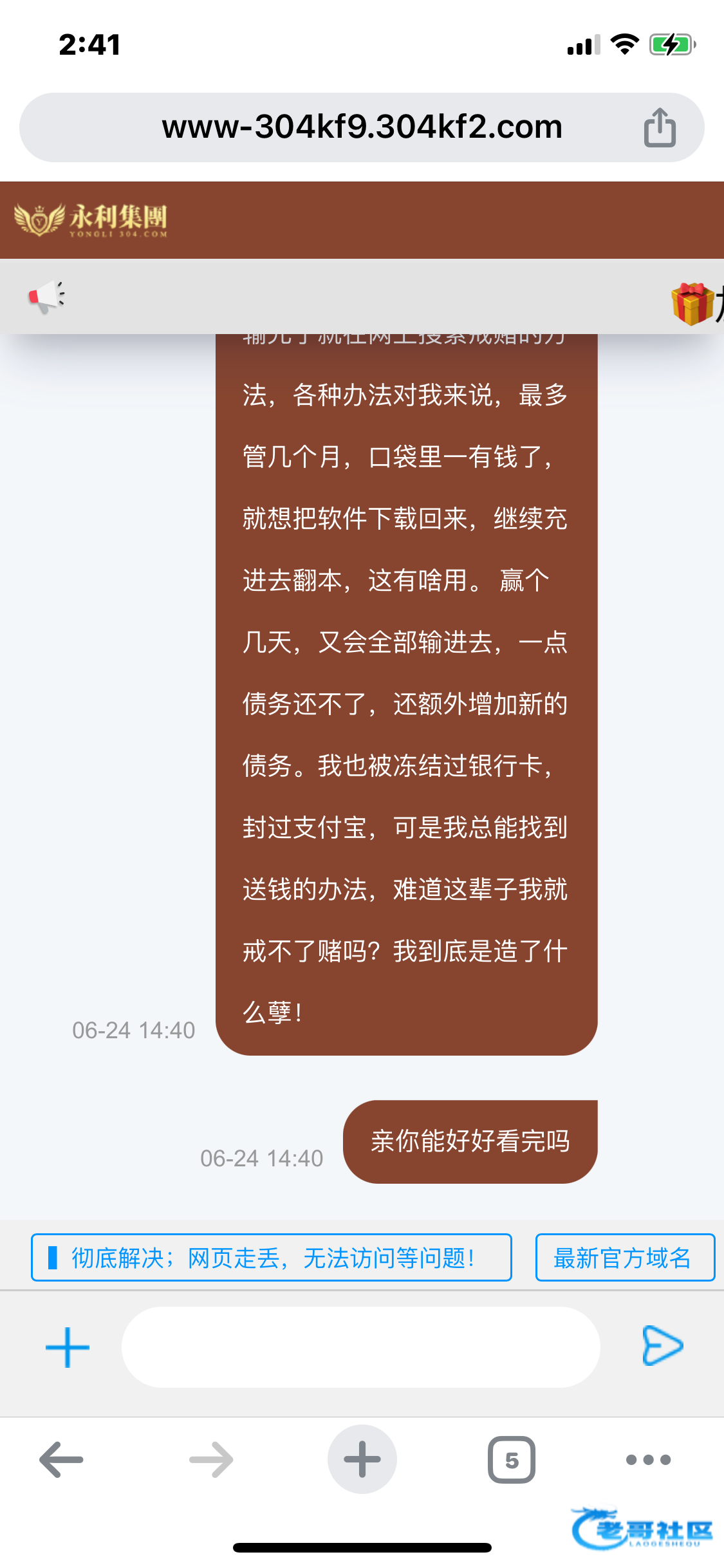Open the browser's three-dot menu
This screenshot has width=724, height=1568.
[x=648, y=1459]
